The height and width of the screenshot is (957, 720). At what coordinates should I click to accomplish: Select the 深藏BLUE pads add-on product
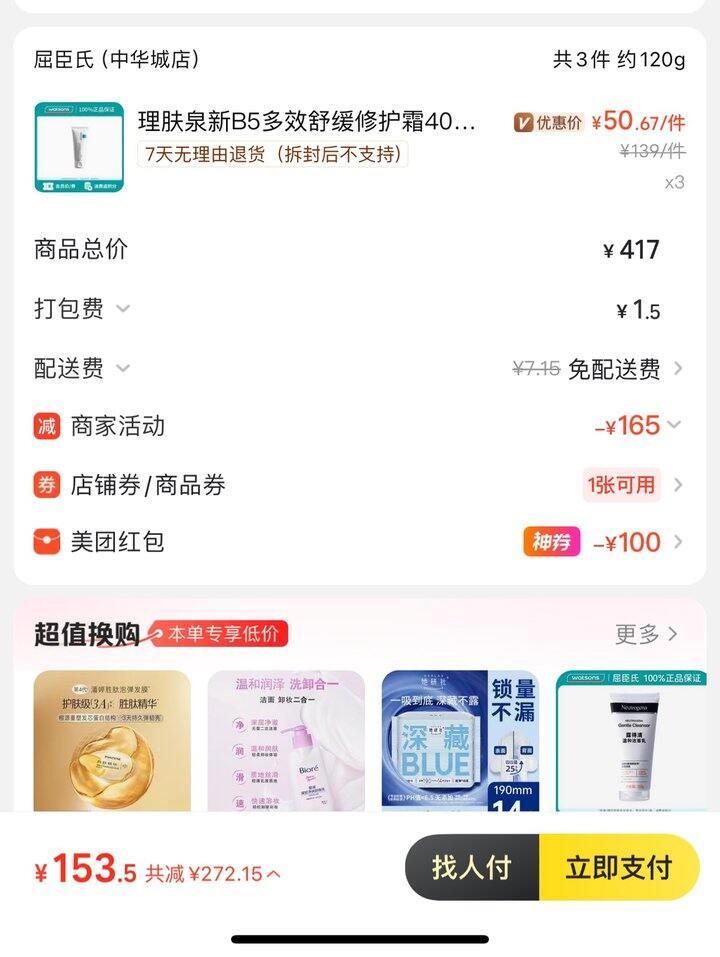tap(460, 741)
